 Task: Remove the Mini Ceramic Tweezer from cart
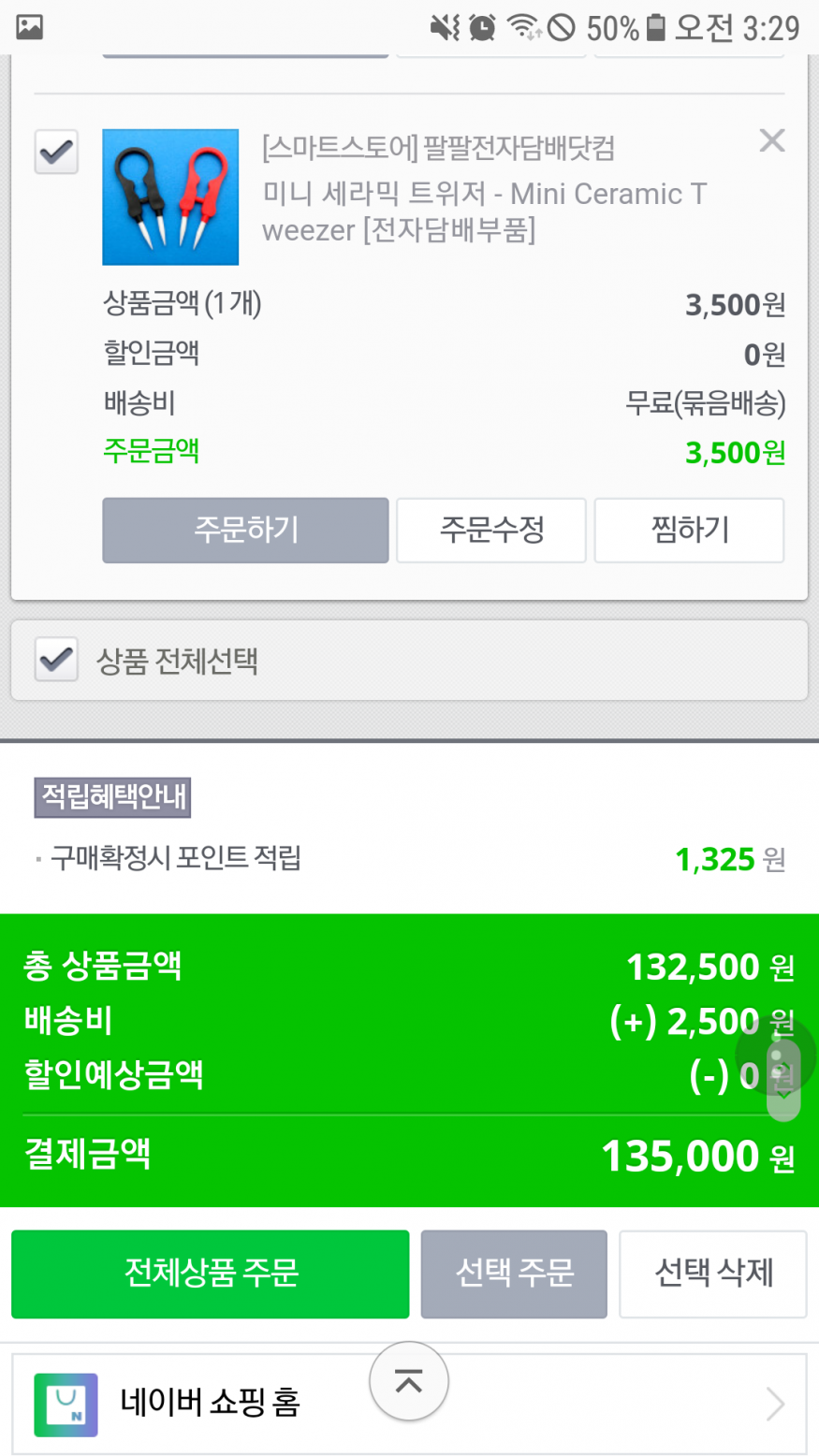pos(771,140)
